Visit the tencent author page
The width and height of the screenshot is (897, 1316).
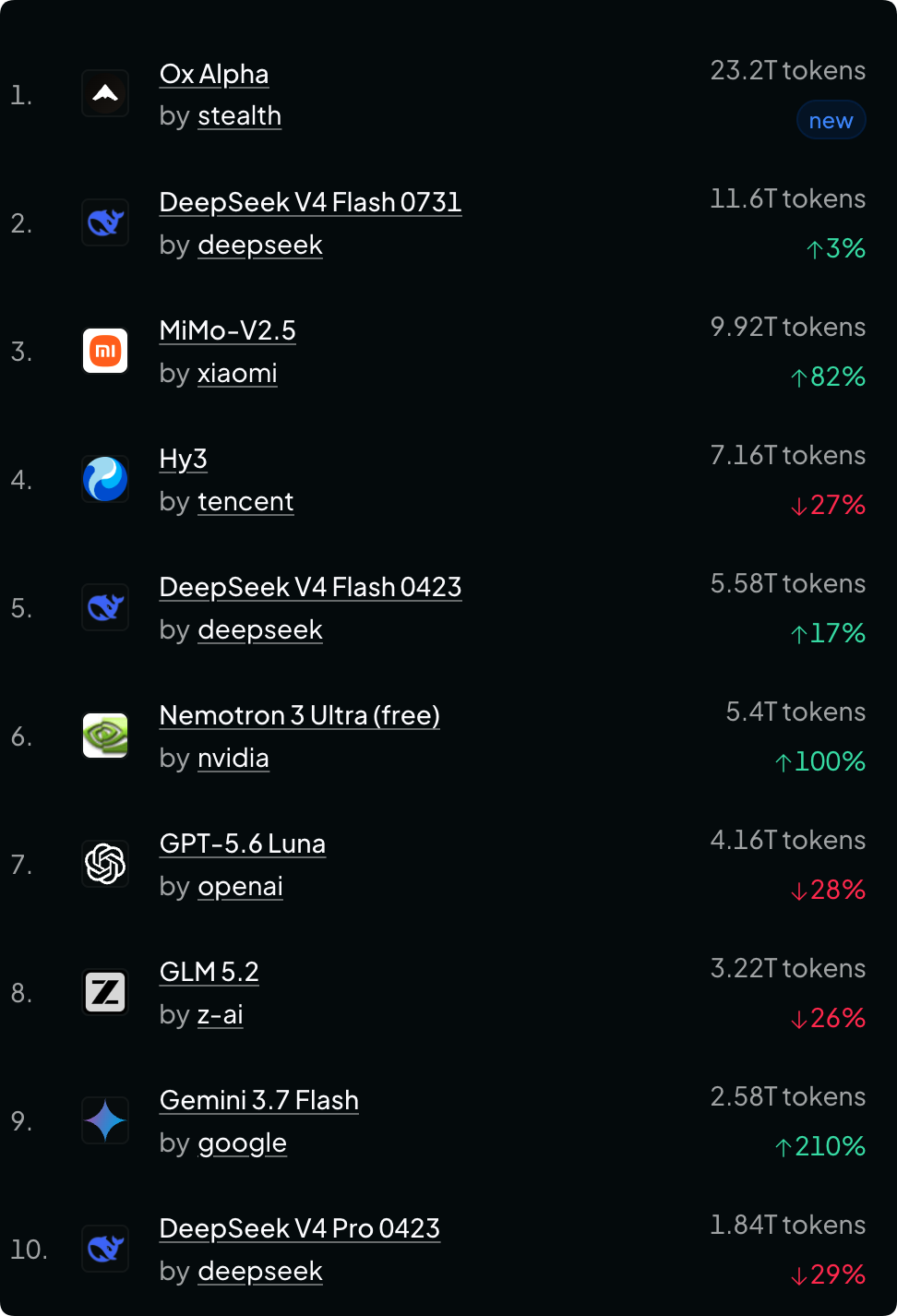coord(245,501)
